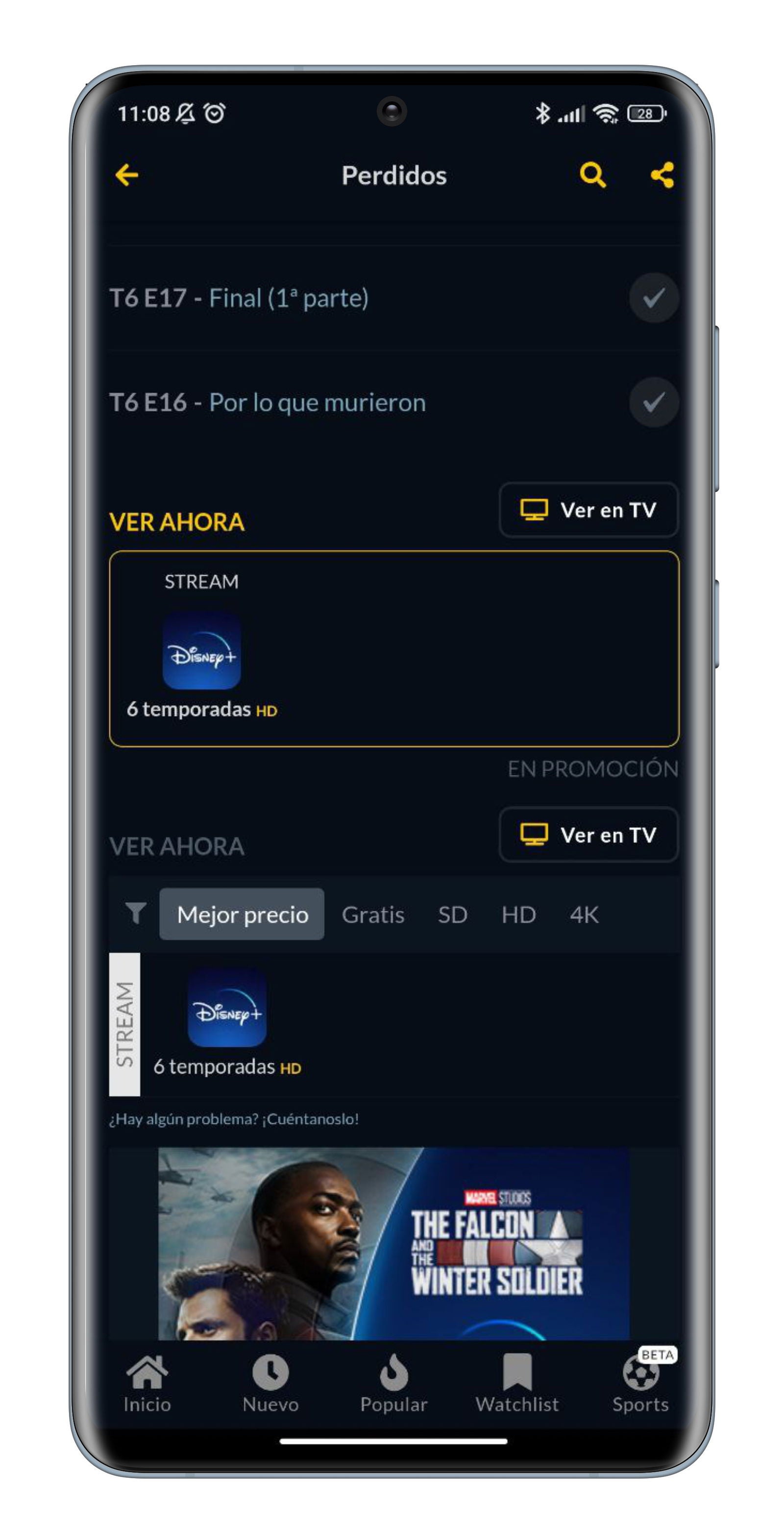Image resolution: width=784 pixels, height=1534 pixels.
Task: Filter offers by HD quality
Action: [x=518, y=914]
